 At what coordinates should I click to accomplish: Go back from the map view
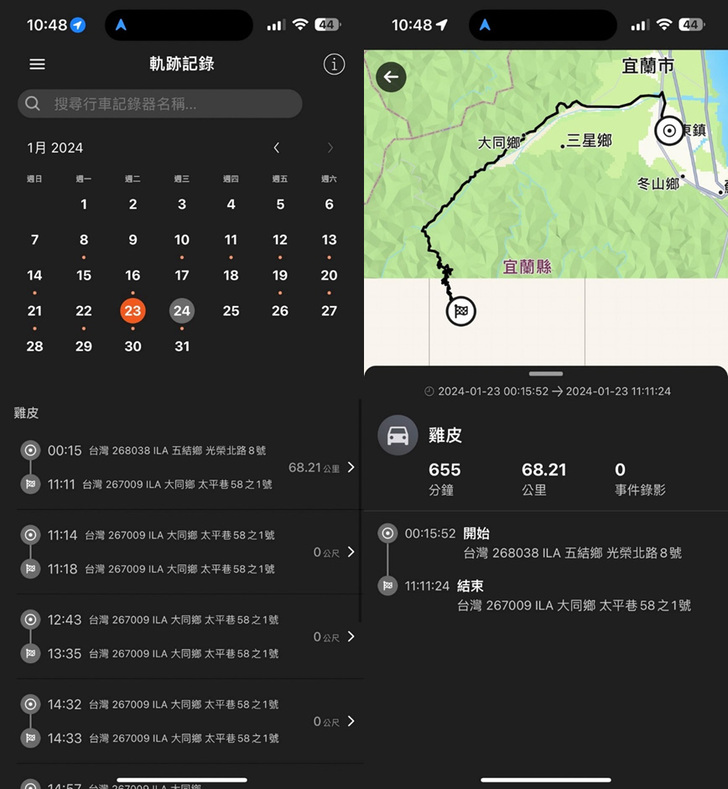391,77
